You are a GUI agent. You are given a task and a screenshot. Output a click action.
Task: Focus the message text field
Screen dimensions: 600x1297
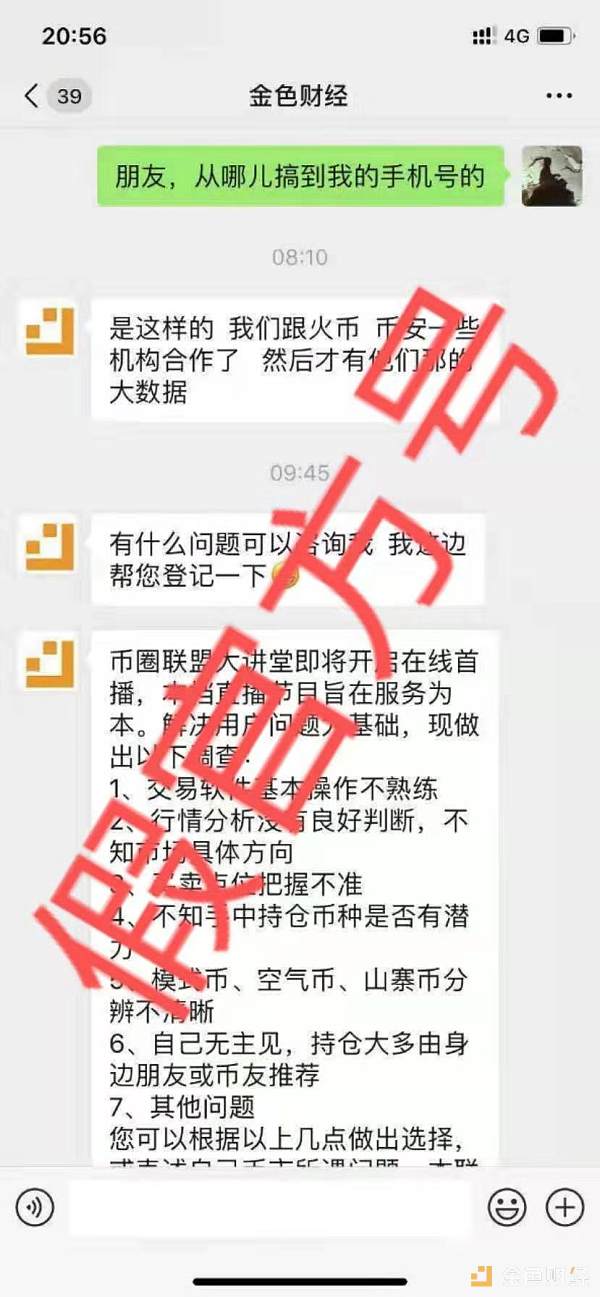(x=270, y=1208)
